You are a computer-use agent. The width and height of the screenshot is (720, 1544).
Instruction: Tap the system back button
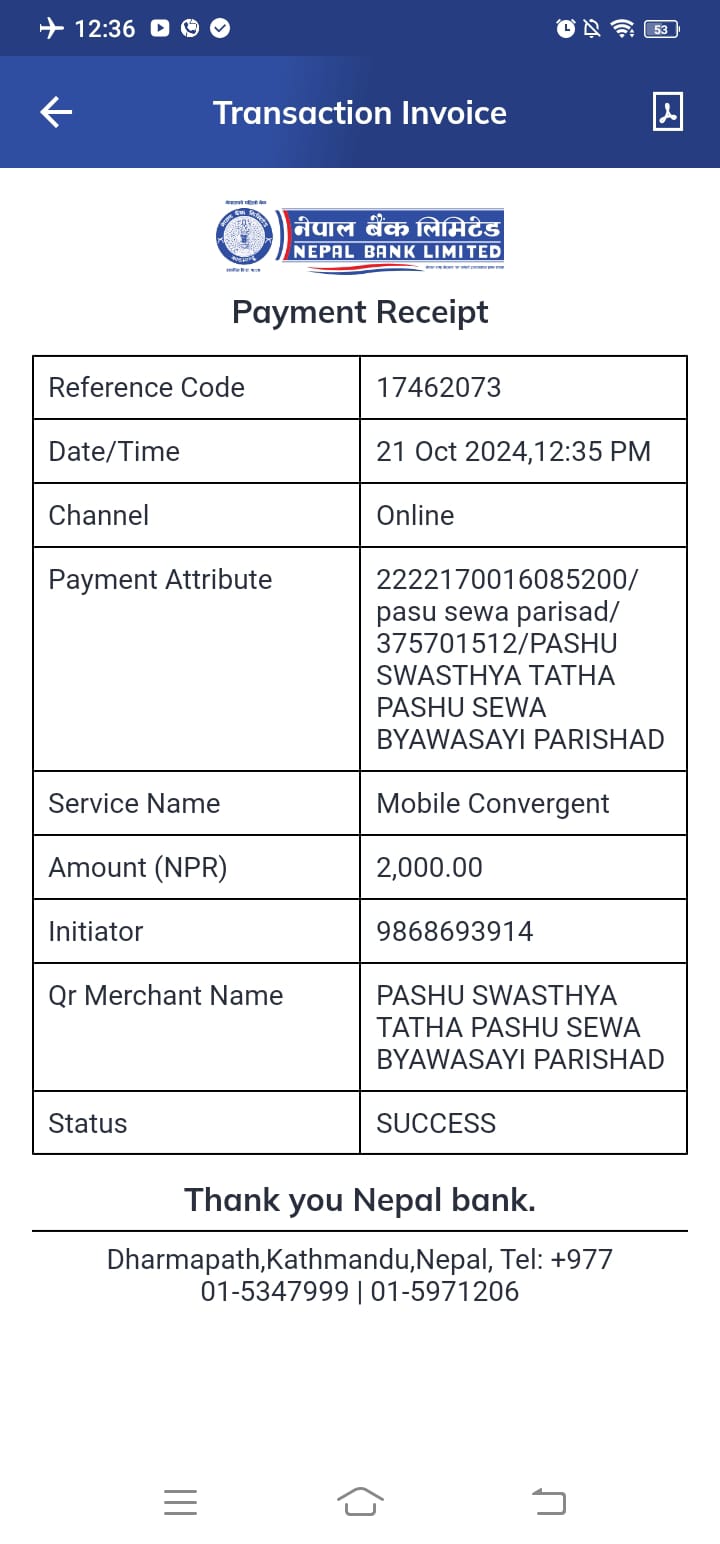pos(548,1501)
